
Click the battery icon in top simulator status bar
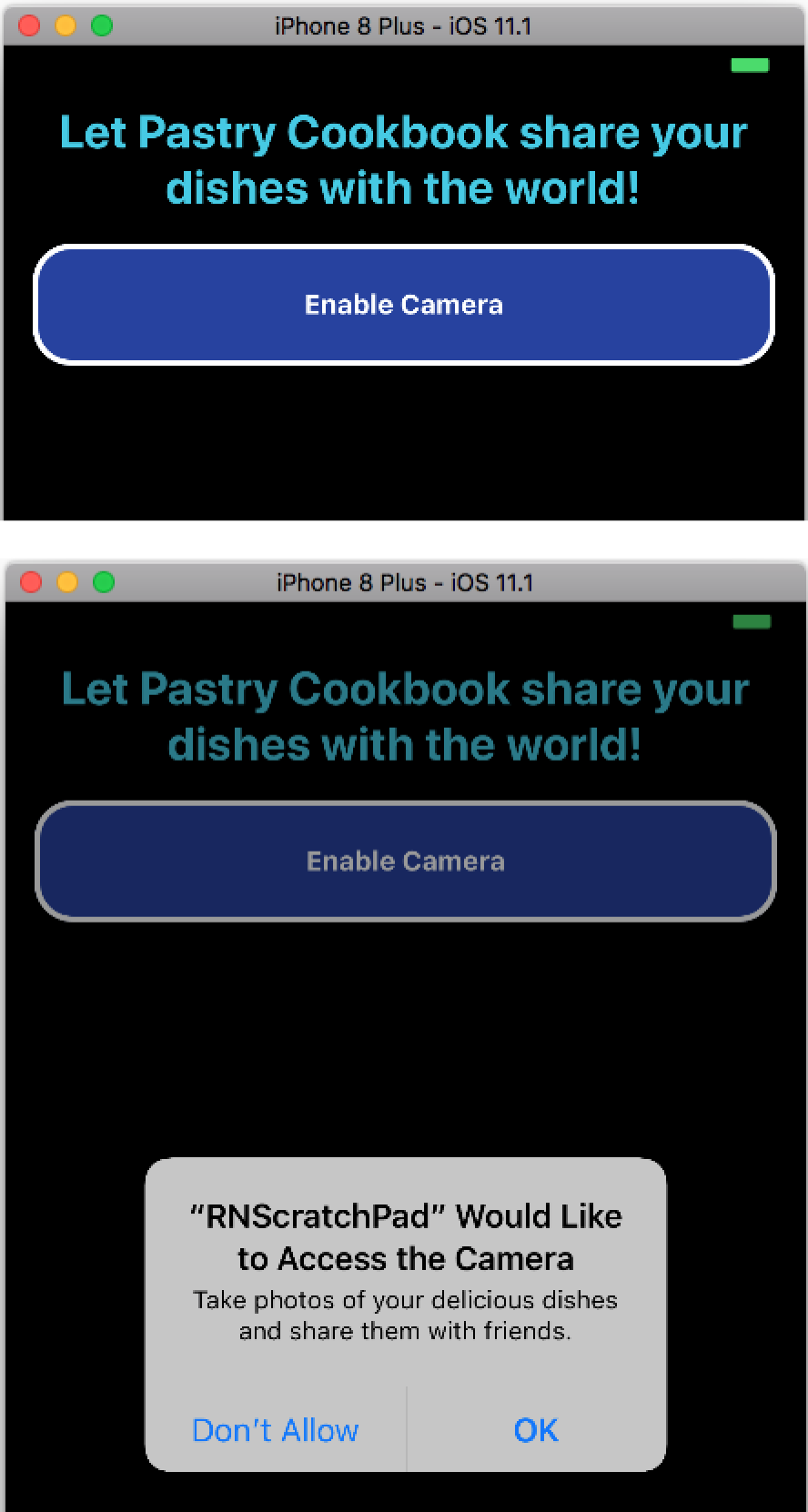point(750,65)
